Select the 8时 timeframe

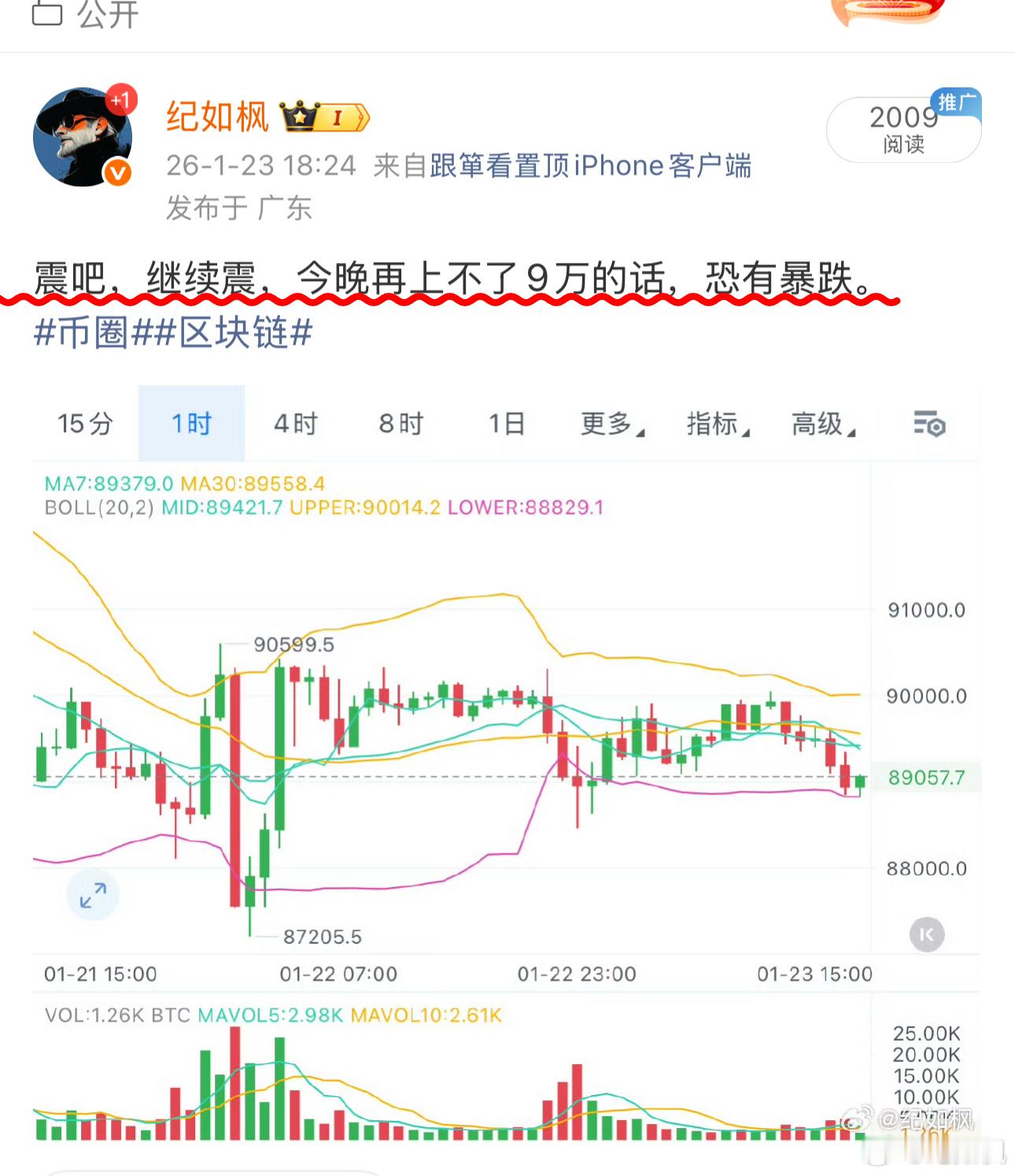(401, 423)
